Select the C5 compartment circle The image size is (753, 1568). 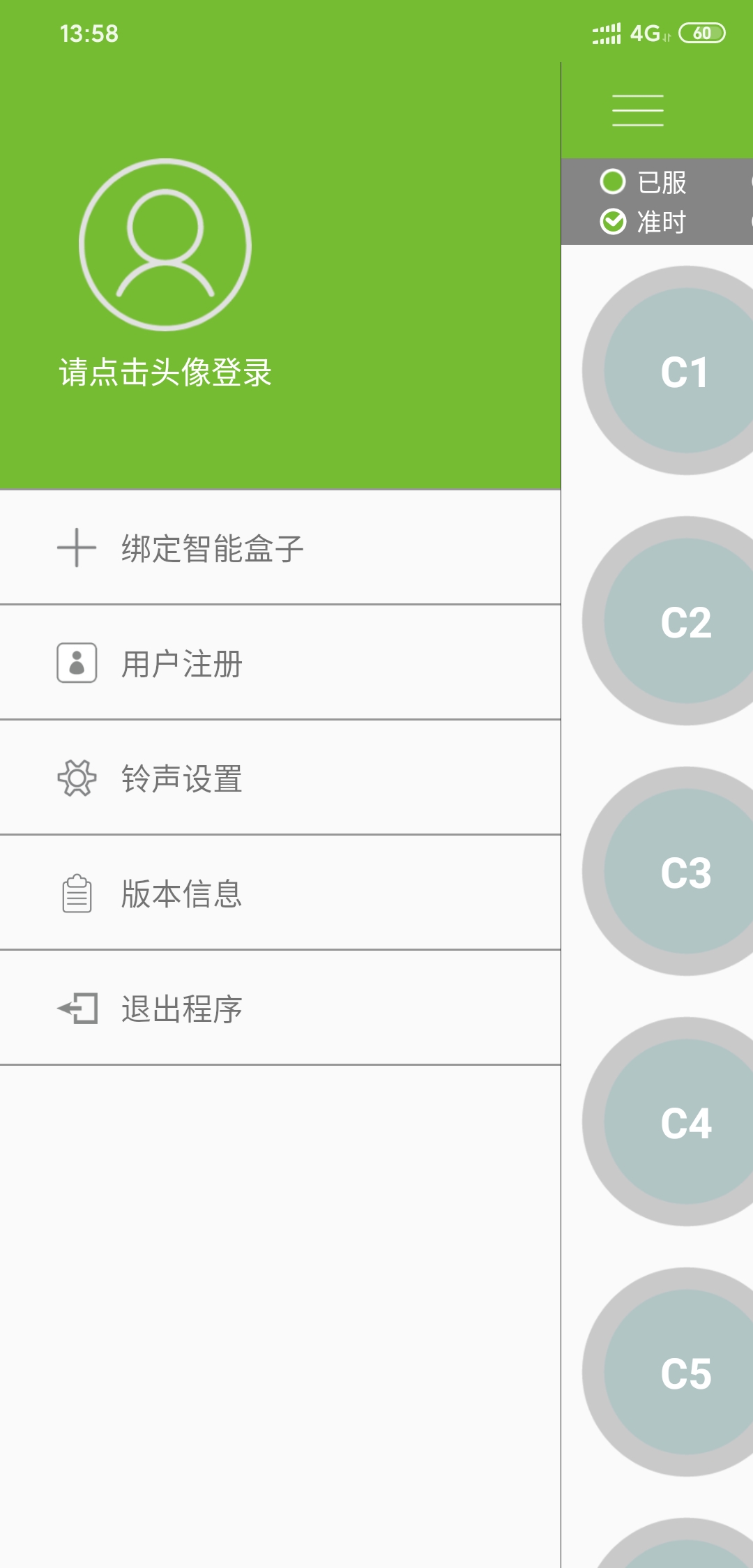click(685, 1373)
